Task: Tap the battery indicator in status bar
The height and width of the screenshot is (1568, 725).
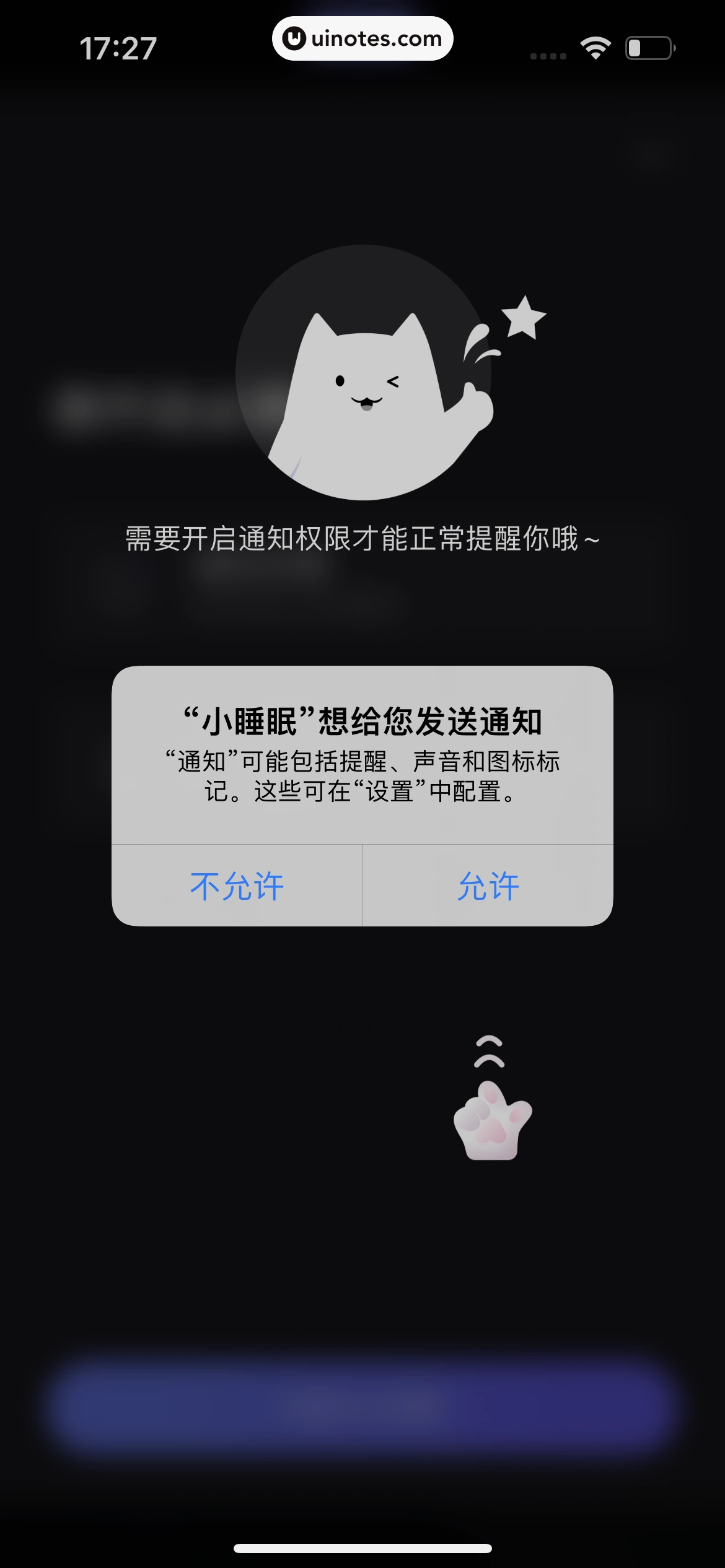Action: pyautogui.click(x=649, y=46)
